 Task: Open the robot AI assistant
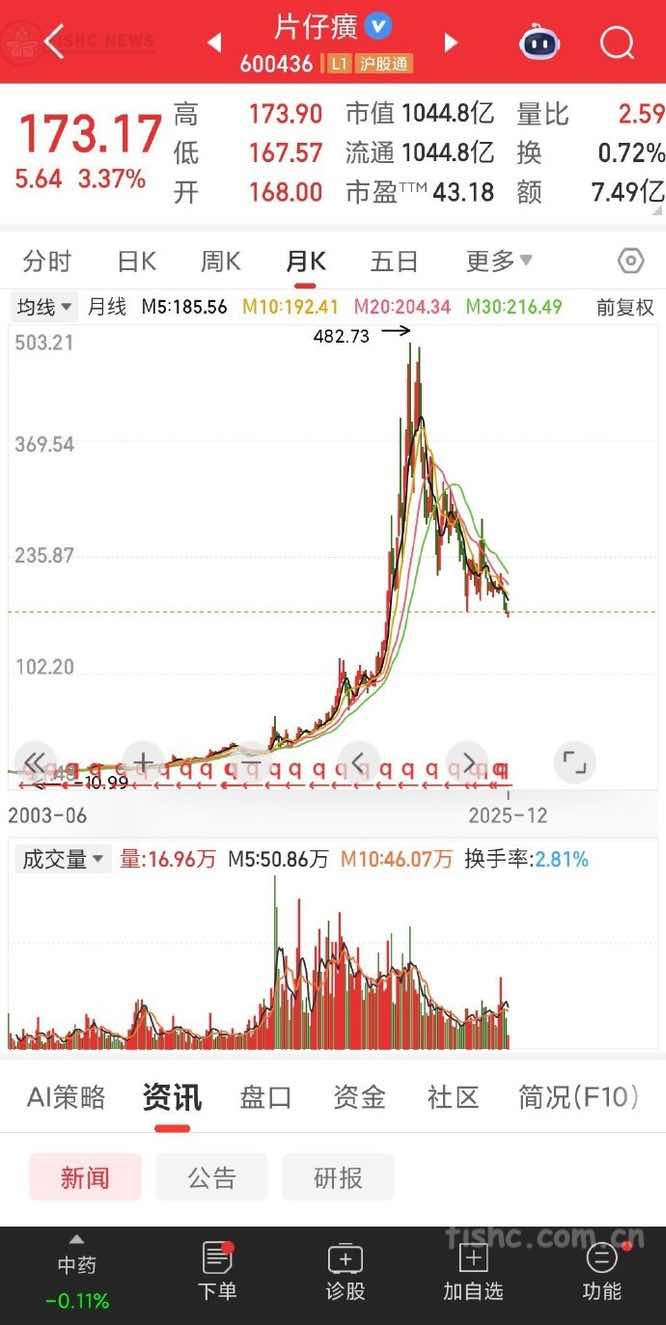(540, 42)
